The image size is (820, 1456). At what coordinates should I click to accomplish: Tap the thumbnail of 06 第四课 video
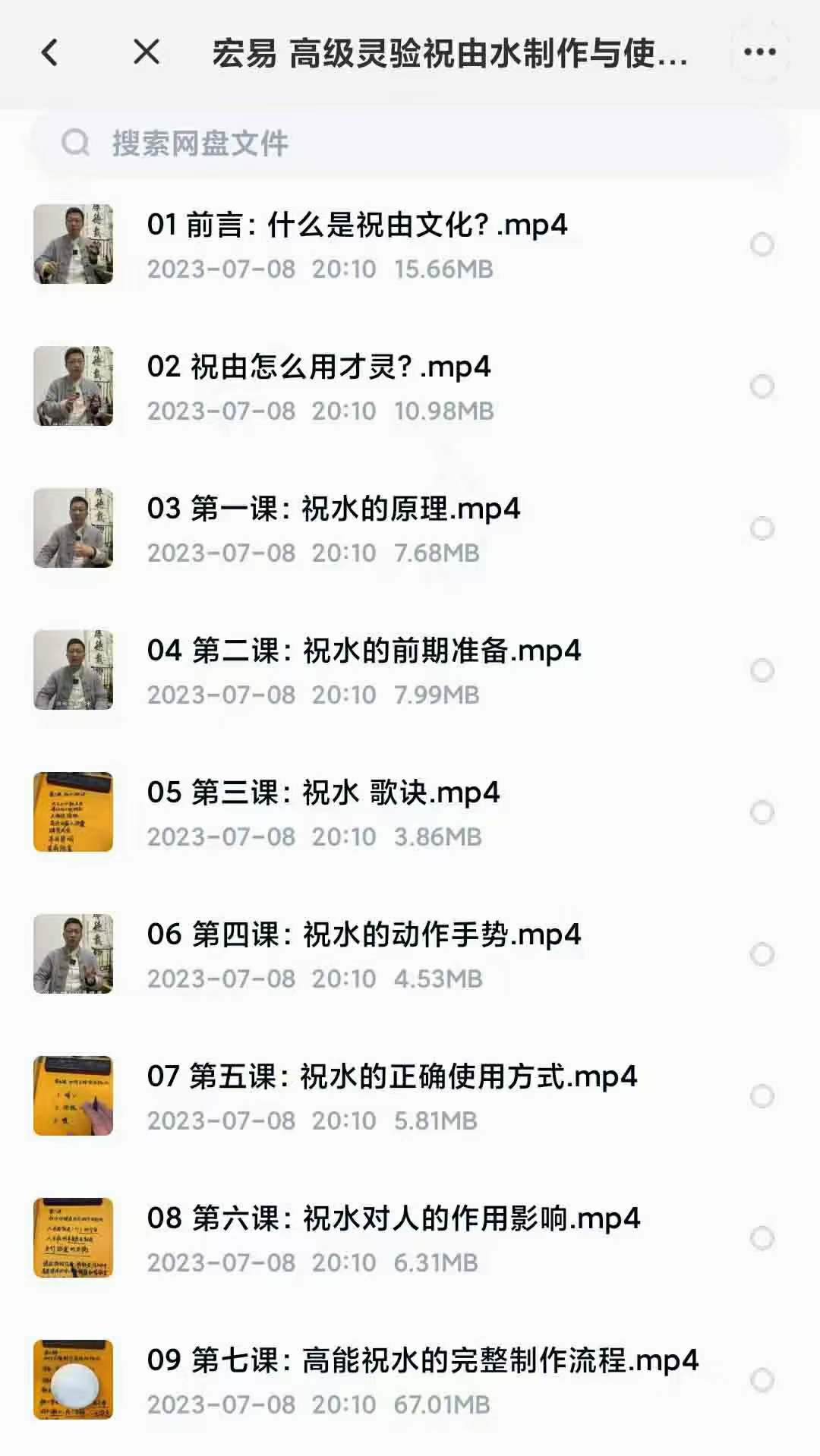[x=73, y=953]
